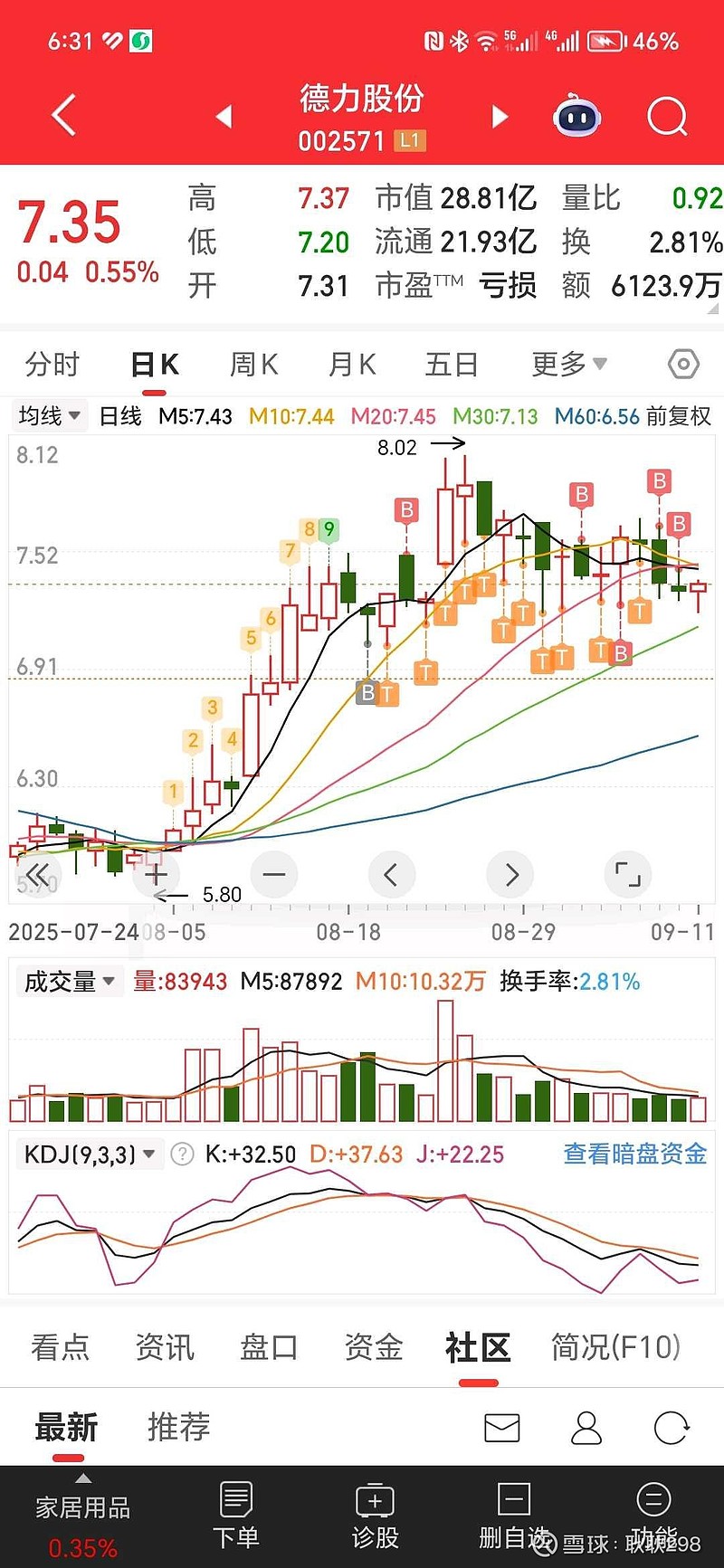Open 下单 to place an order
The width and height of the screenshot is (724, 1568).
click(x=236, y=1514)
